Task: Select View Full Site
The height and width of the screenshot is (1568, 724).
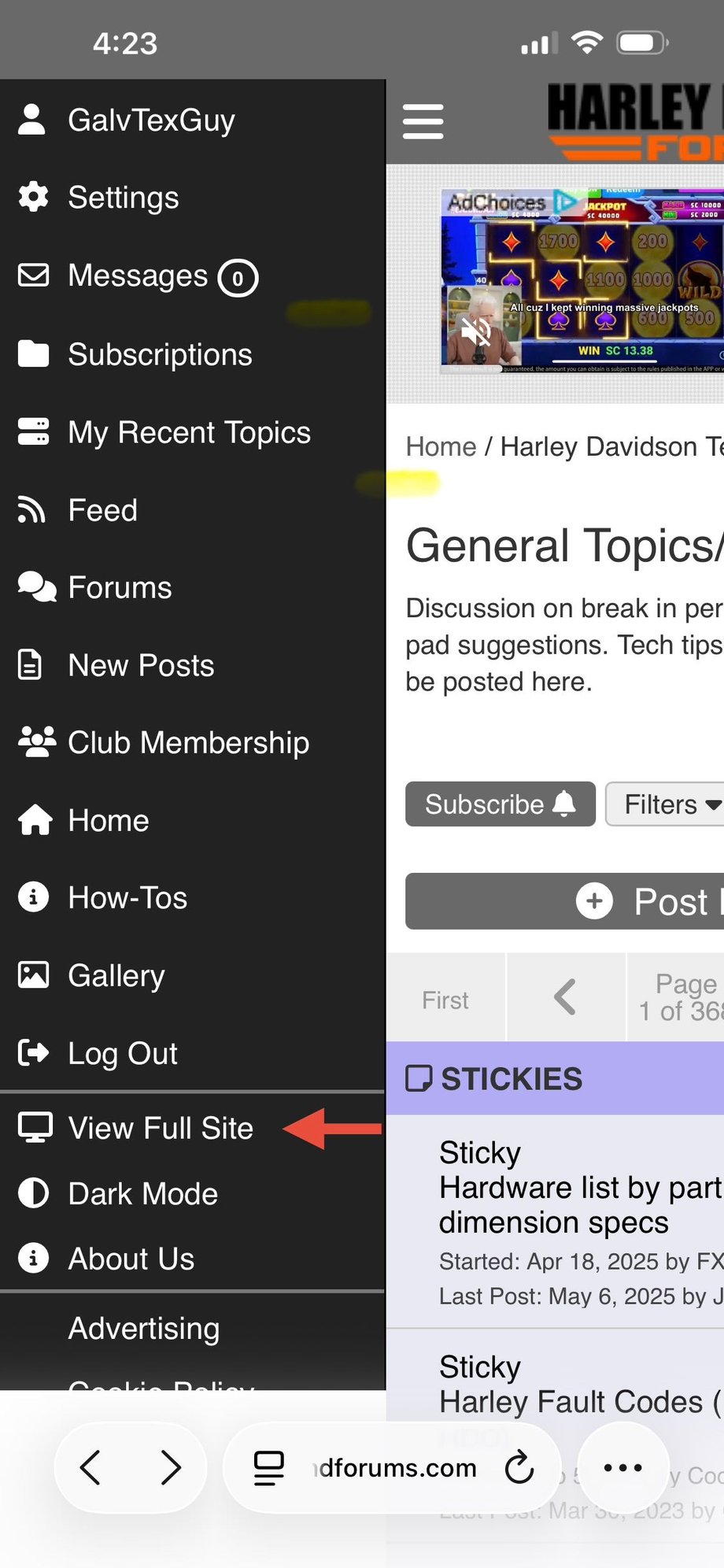Action: (x=161, y=1128)
